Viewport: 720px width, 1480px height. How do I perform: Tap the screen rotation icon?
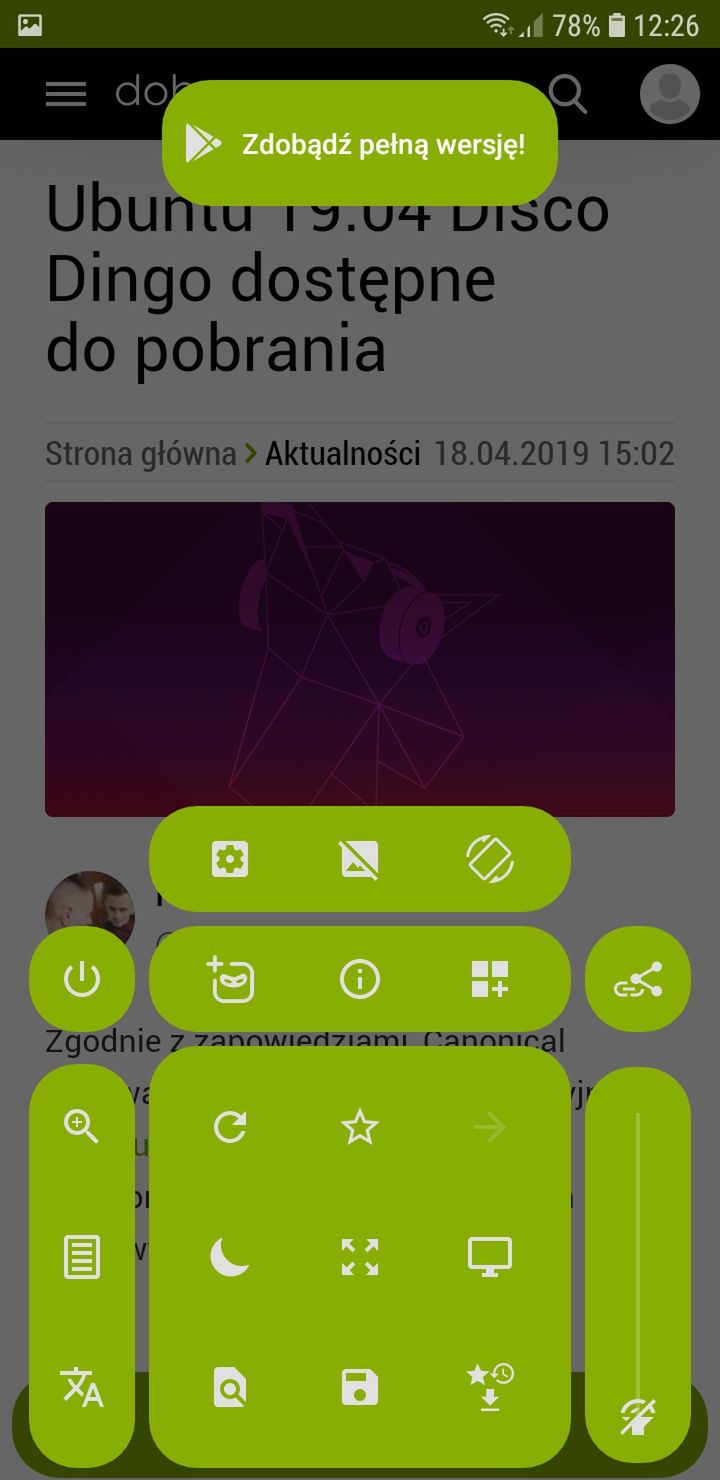(x=490, y=859)
